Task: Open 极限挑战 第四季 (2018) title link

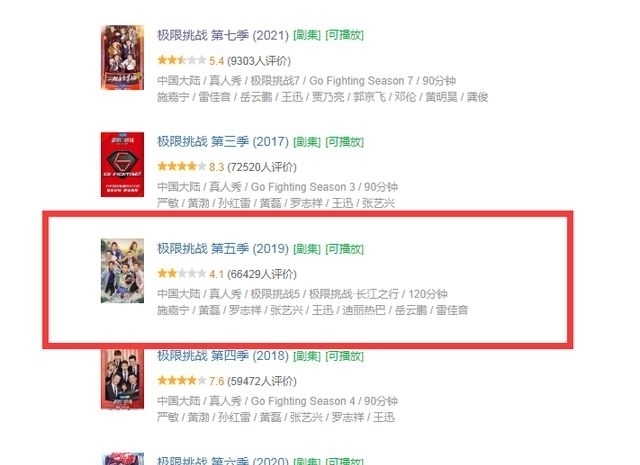Action: tap(222, 355)
